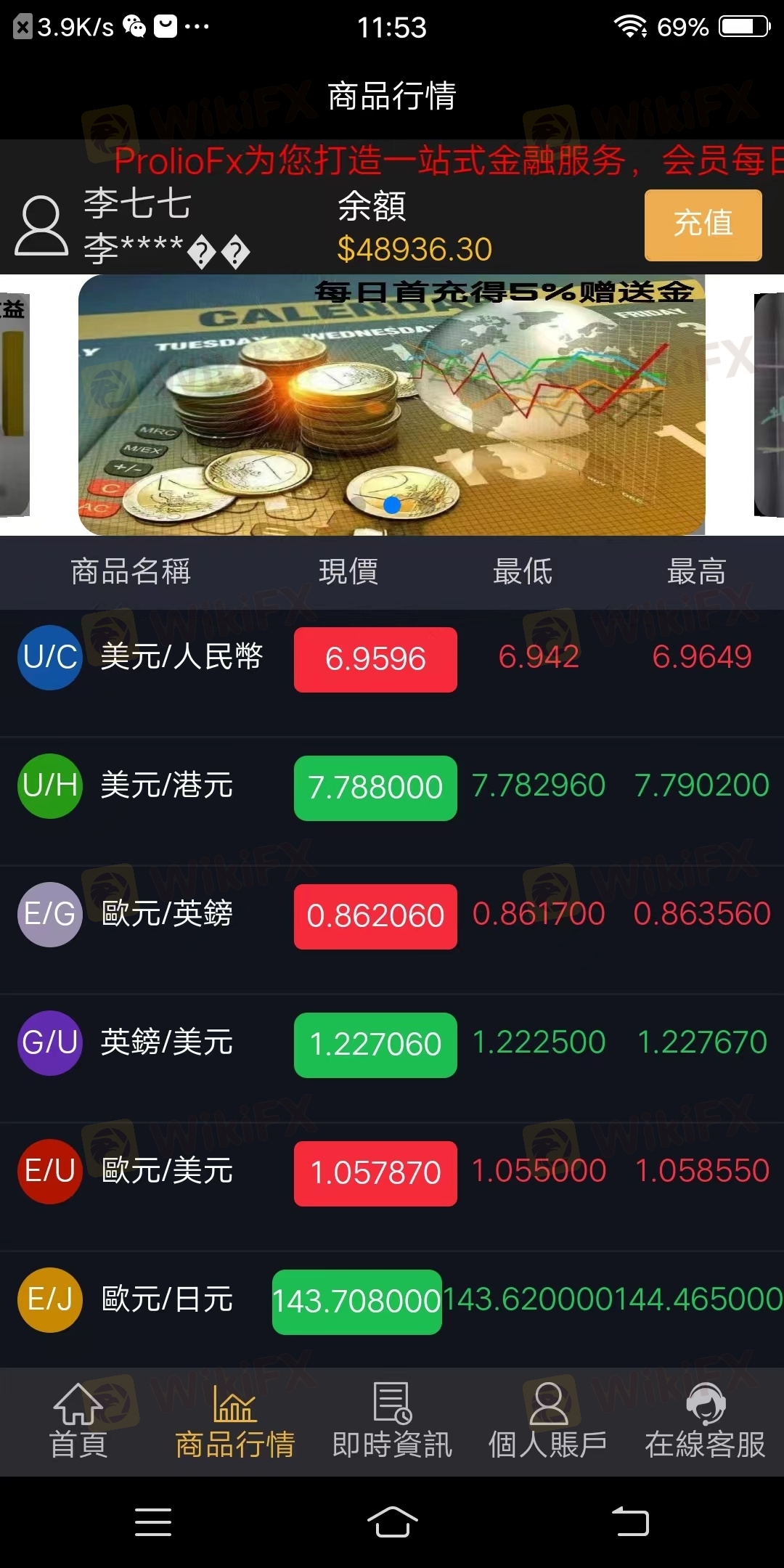This screenshot has height=1568, width=784.
Task: Go to the 首頁 home tab
Action: click(x=78, y=1421)
